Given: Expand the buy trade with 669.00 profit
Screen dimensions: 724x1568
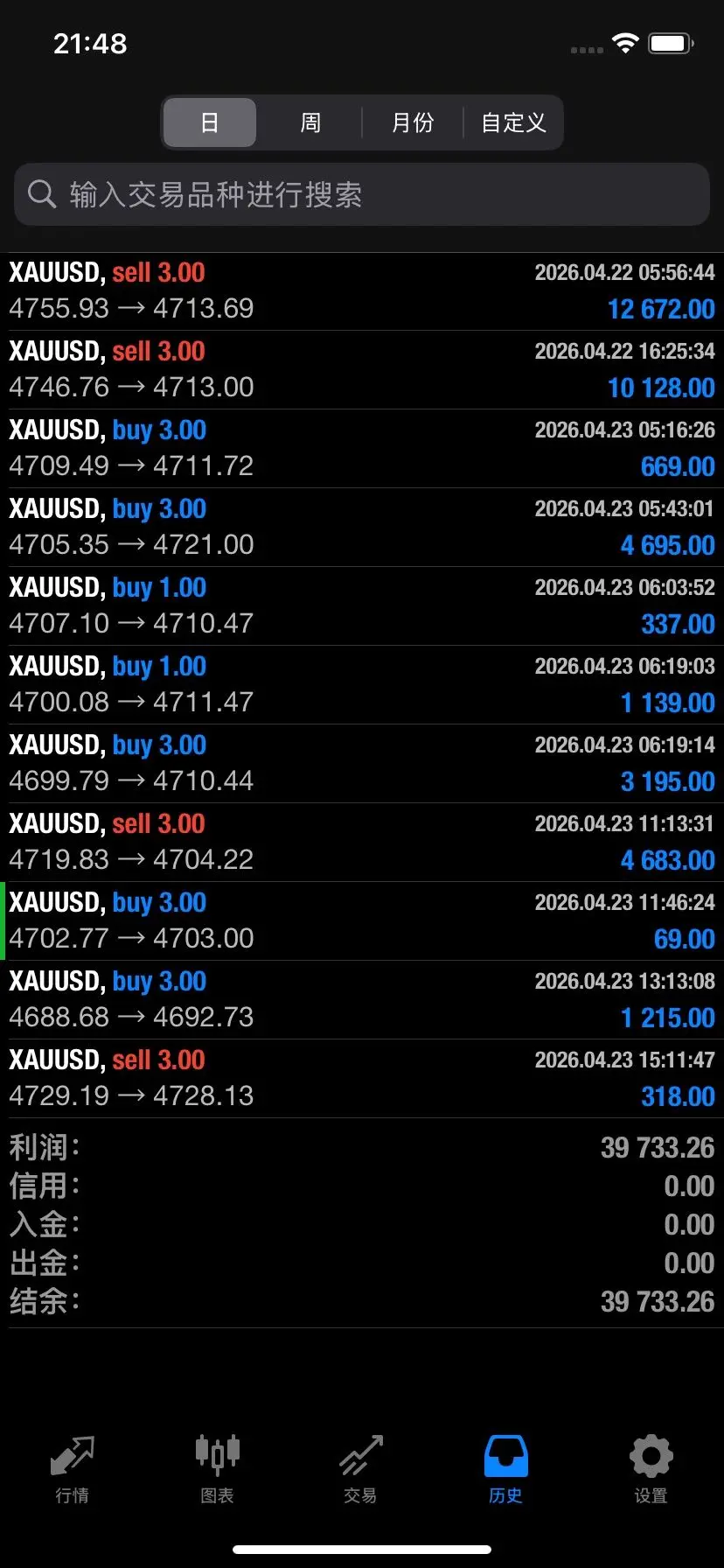Looking at the screenshot, I should pos(362,449).
